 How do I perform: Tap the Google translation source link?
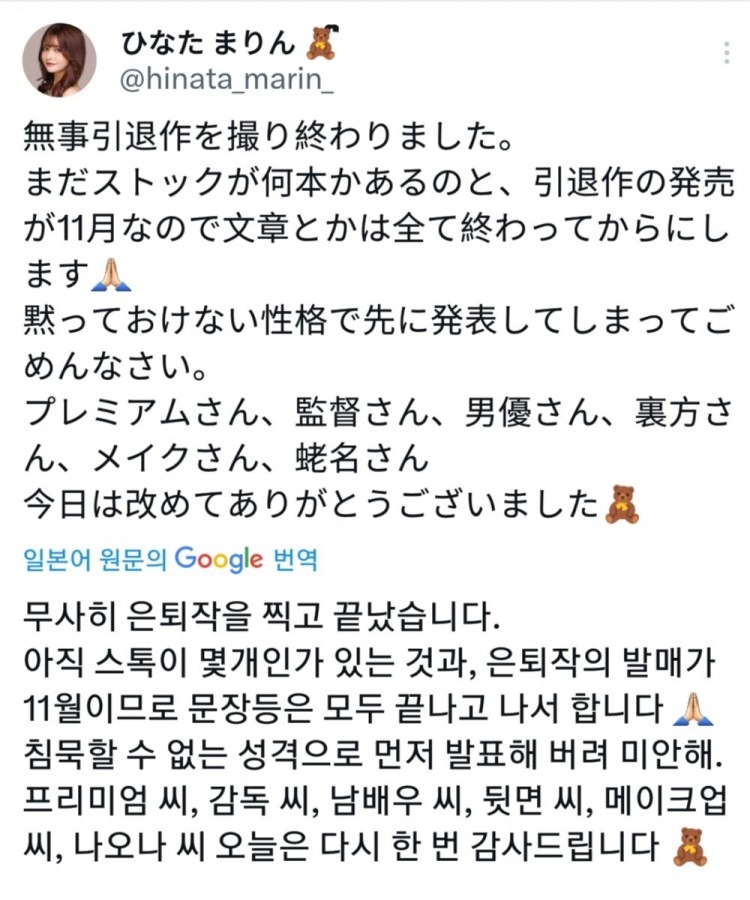[x=171, y=558]
